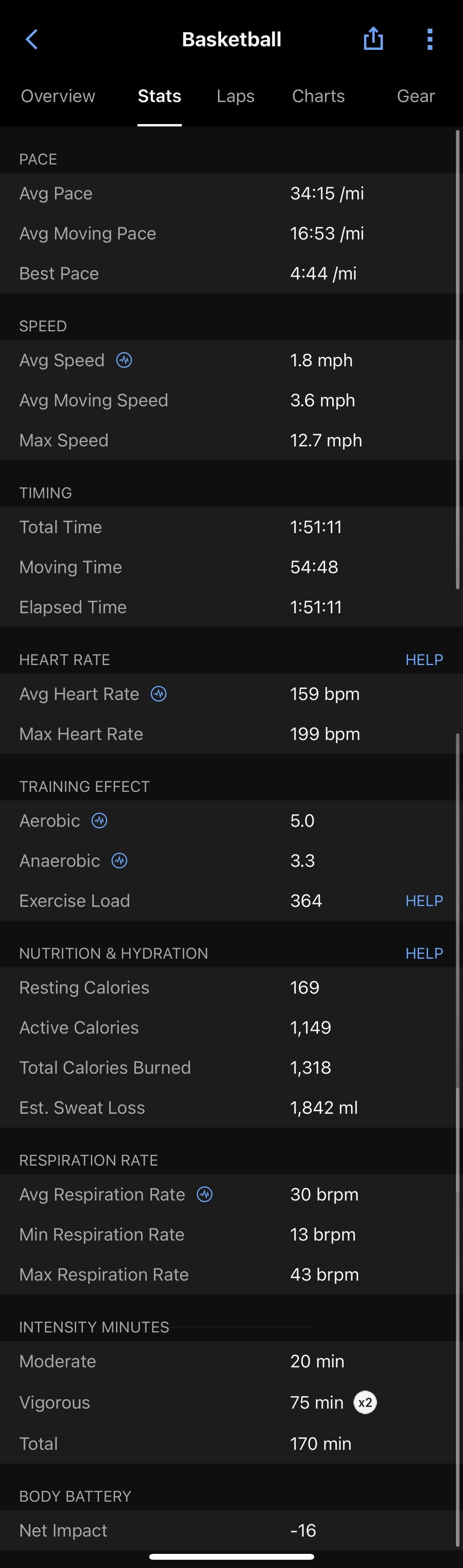Open Nutrition & Hydration help

click(424, 953)
